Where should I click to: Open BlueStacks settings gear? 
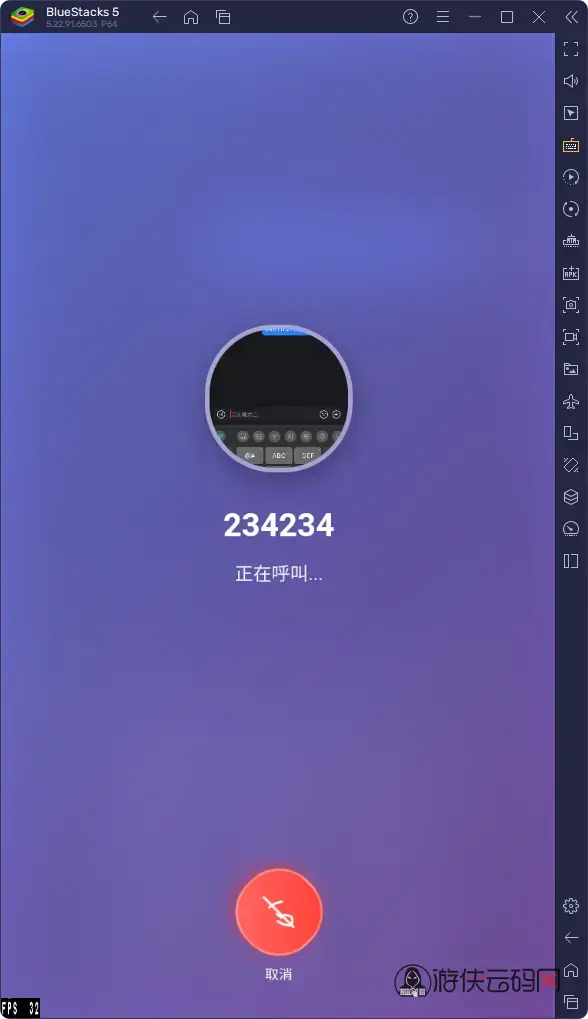click(x=570, y=905)
